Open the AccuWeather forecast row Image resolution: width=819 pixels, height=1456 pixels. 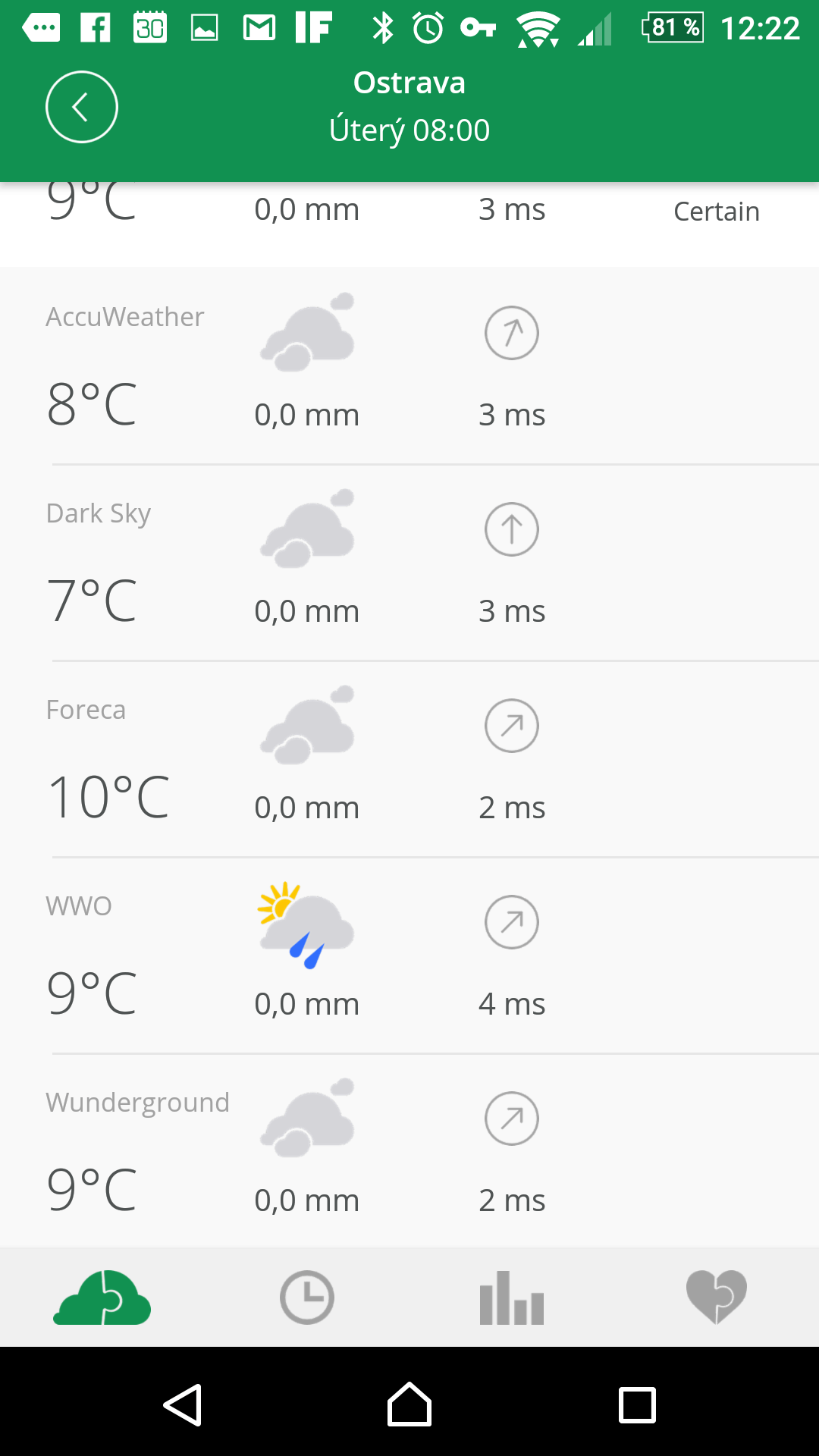tap(409, 366)
